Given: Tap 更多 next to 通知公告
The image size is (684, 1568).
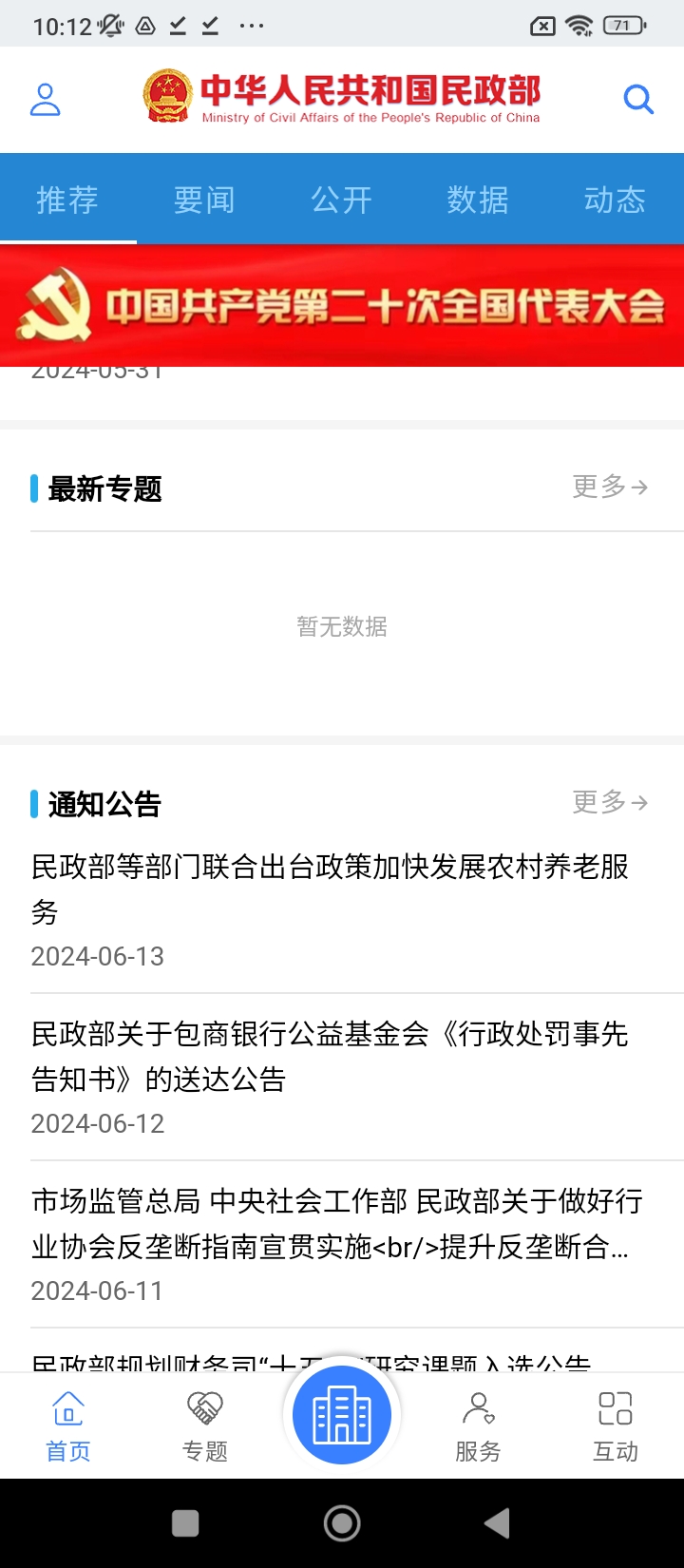Looking at the screenshot, I should pyautogui.click(x=610, y=802).
